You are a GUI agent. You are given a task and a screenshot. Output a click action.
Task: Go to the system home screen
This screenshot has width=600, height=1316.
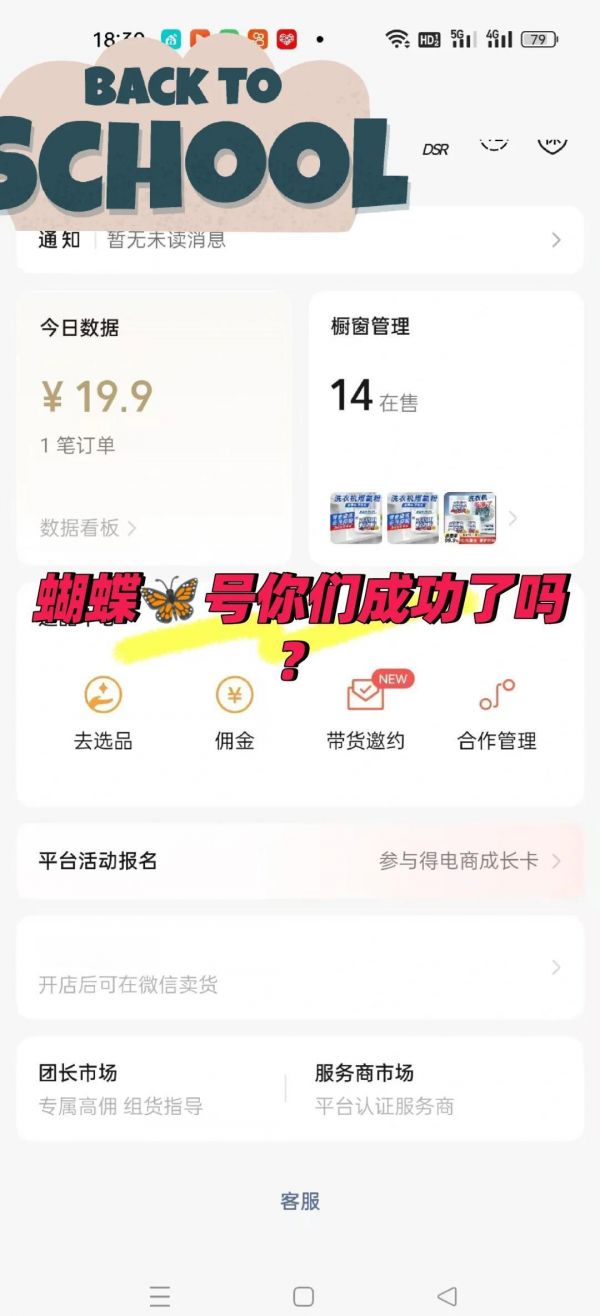[303, 1296]
